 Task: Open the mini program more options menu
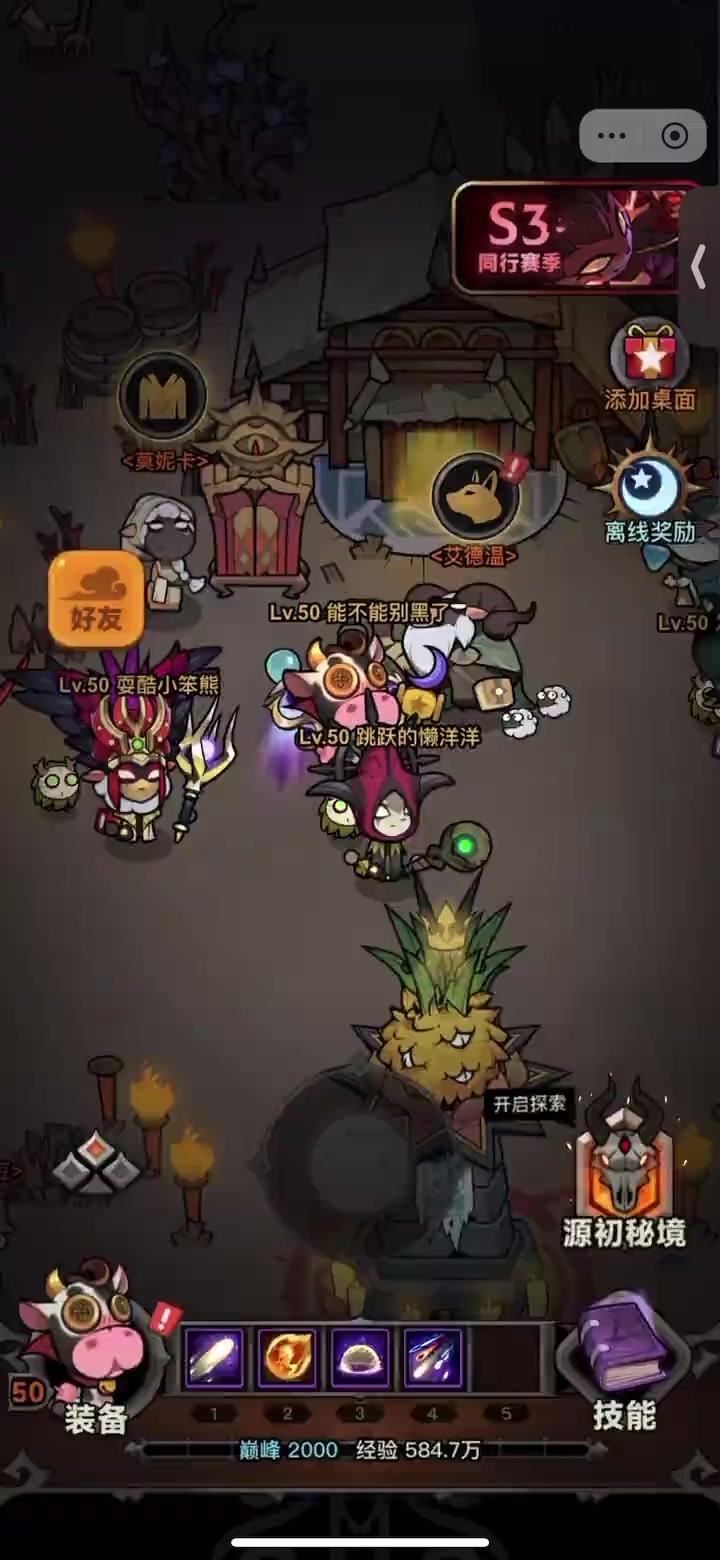(611, 136)
